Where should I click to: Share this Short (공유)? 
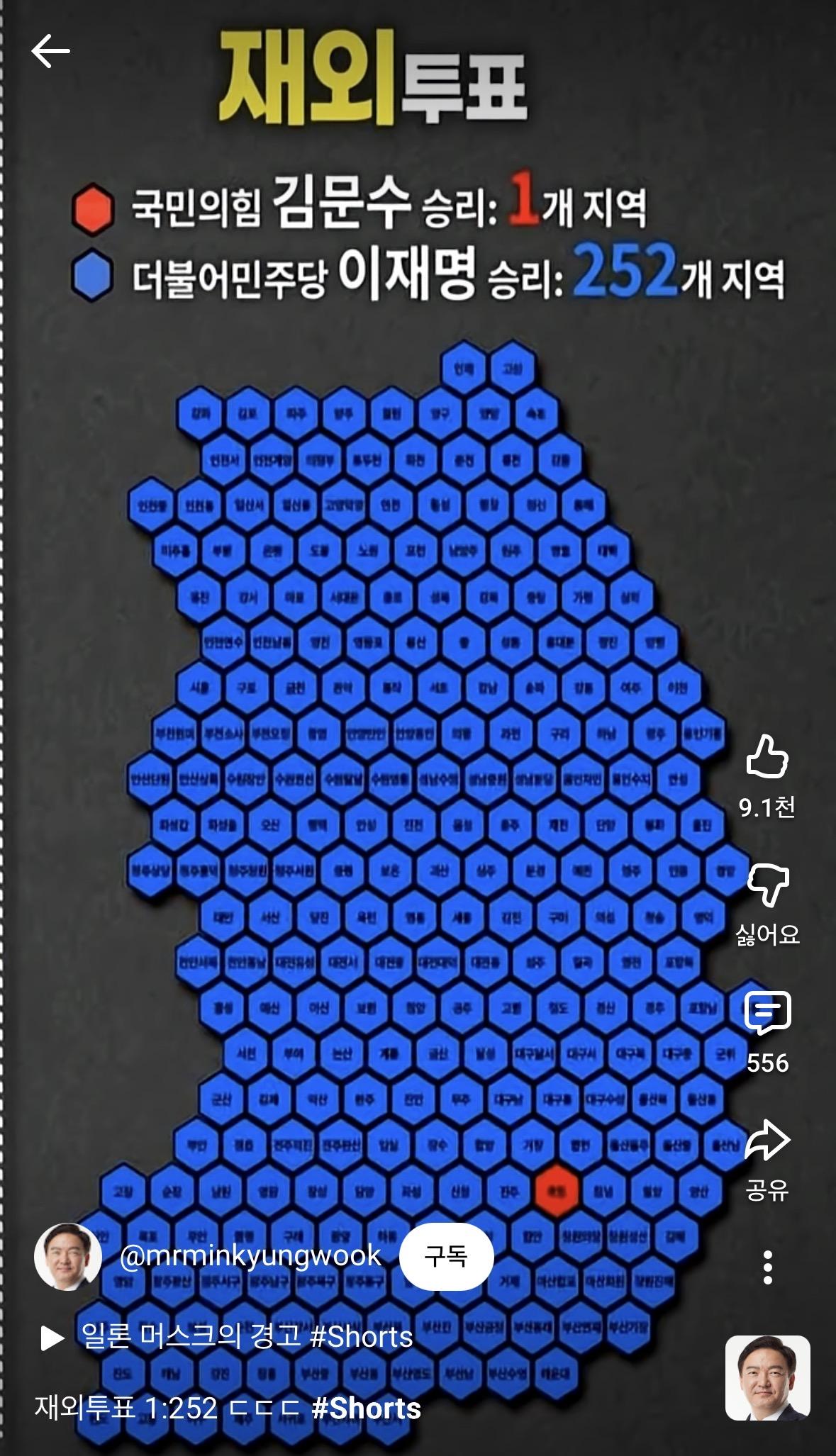click(x=767, y=1141)
